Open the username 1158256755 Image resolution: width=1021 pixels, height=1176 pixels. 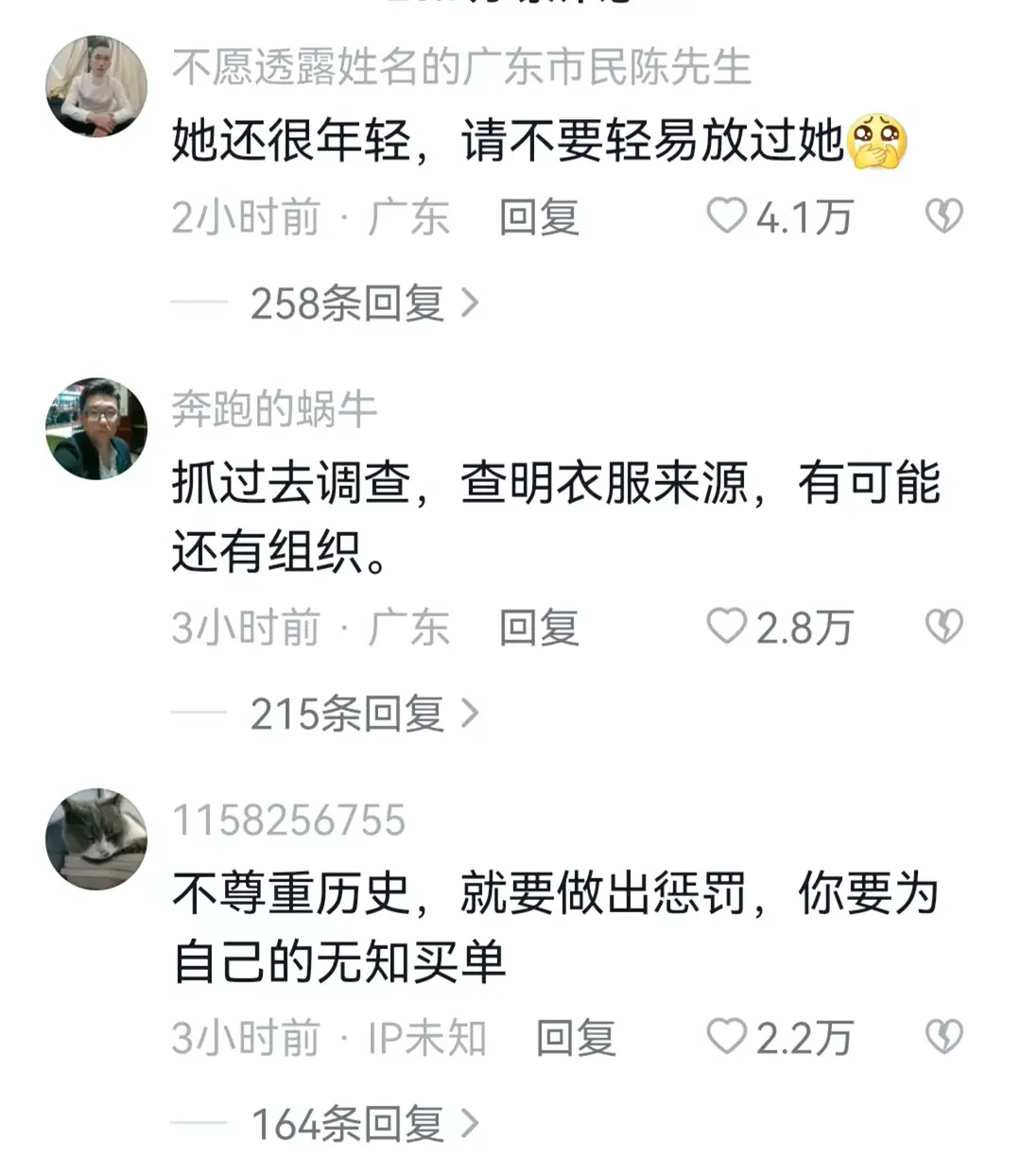click(x=288, y=820)
